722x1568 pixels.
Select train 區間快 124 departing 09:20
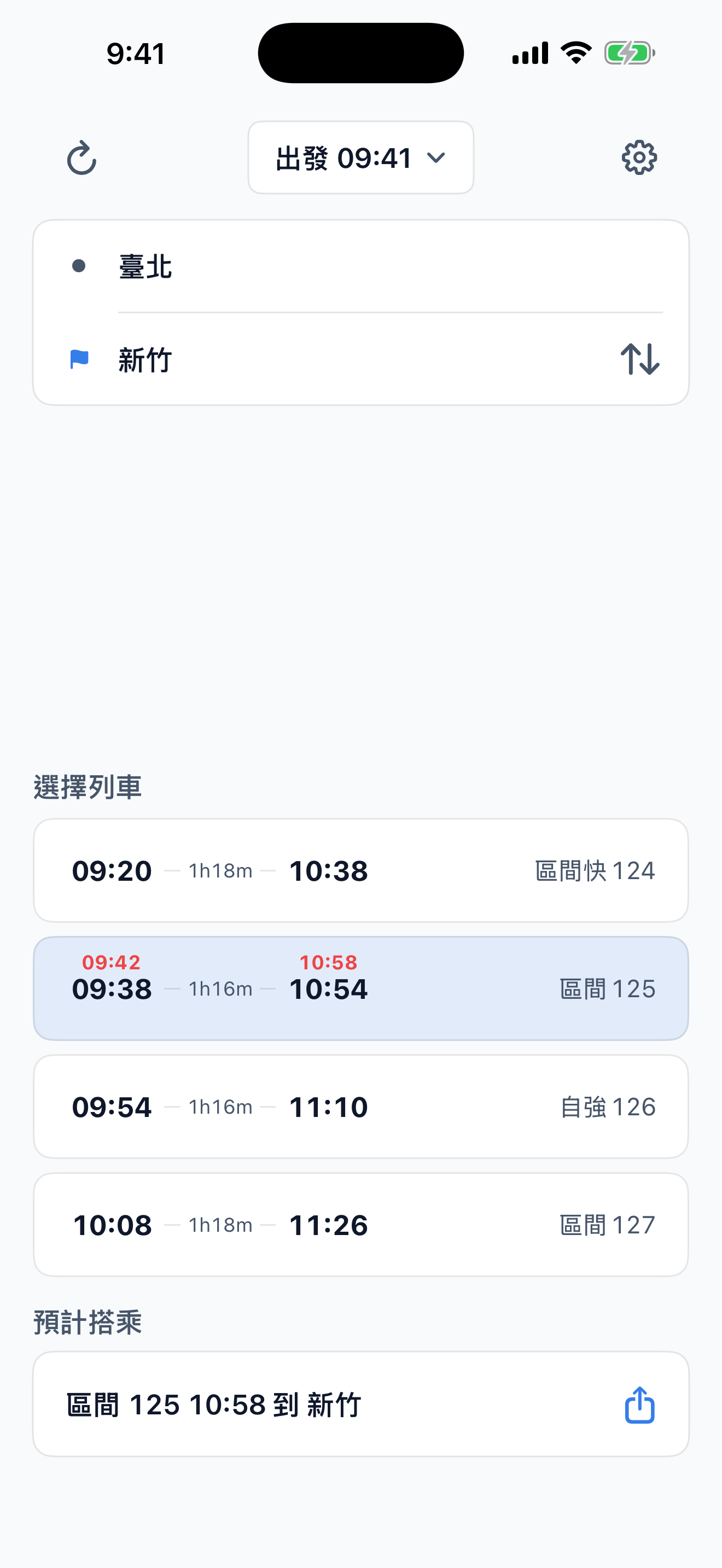tap(360, 870)
